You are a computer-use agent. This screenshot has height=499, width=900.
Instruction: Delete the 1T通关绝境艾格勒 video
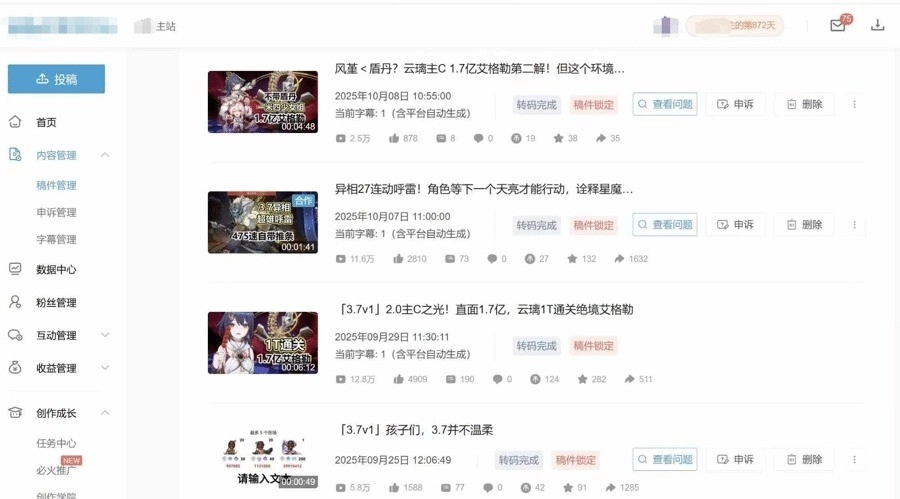pyautogui.click(x=804, y=346)
